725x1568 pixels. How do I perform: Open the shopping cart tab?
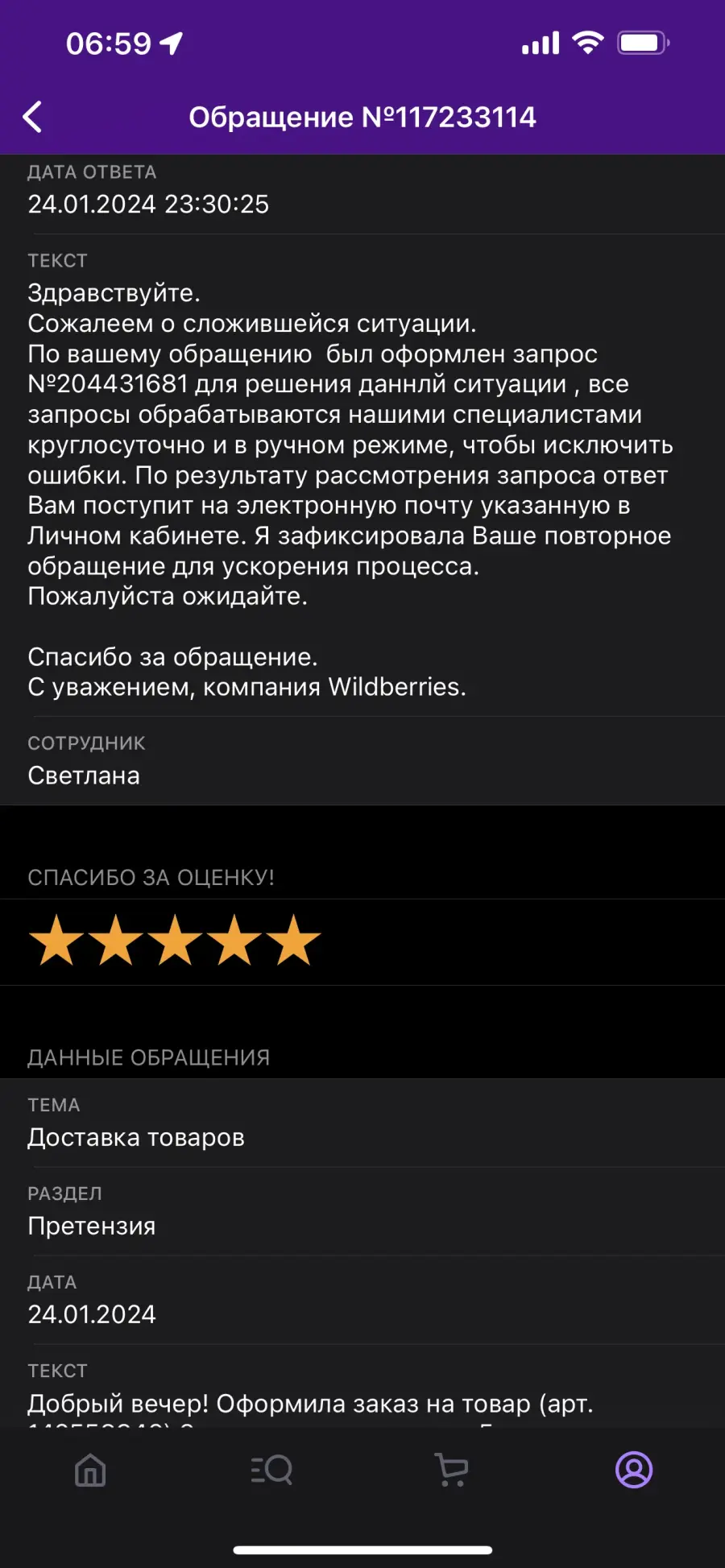(x=452, y=1470)
